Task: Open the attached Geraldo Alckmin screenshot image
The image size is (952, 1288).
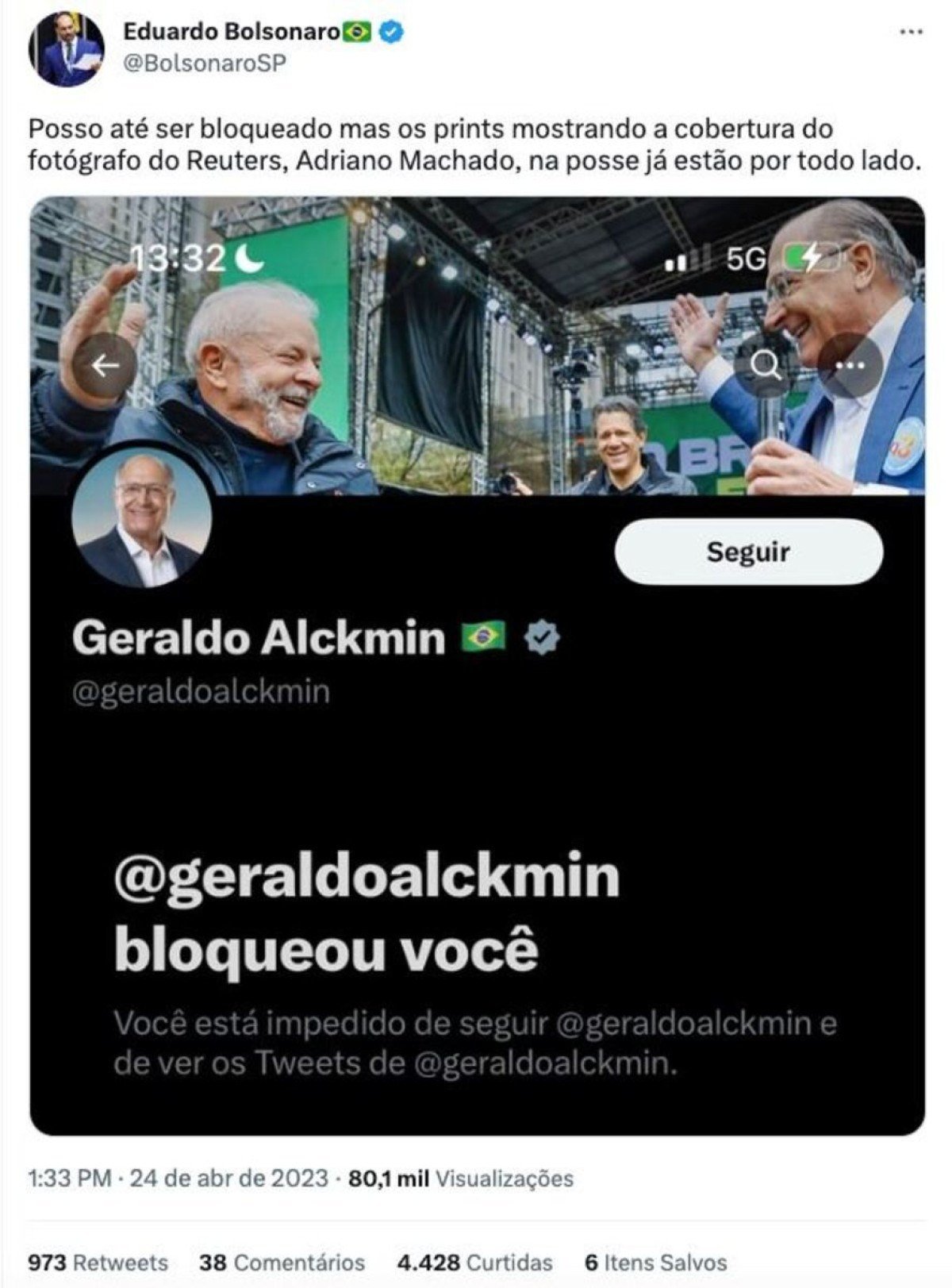Action: click(x=477, y=665)
